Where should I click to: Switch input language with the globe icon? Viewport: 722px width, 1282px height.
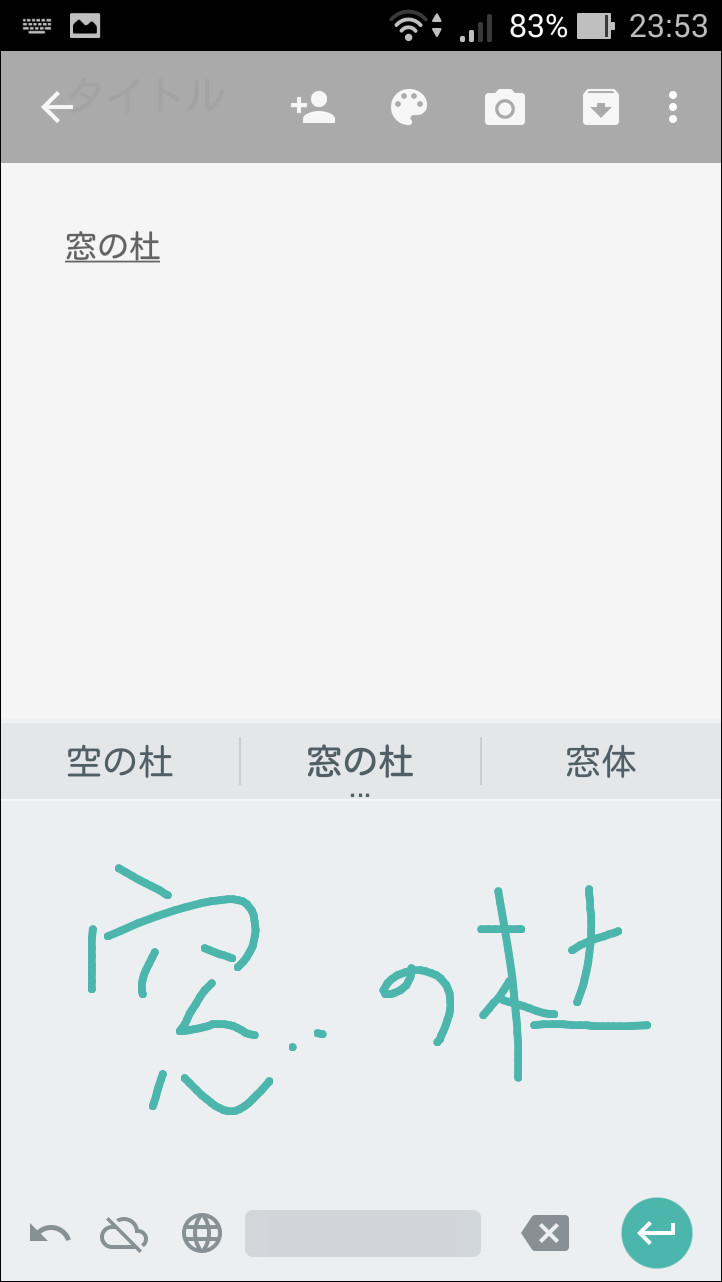(200, 1233)
